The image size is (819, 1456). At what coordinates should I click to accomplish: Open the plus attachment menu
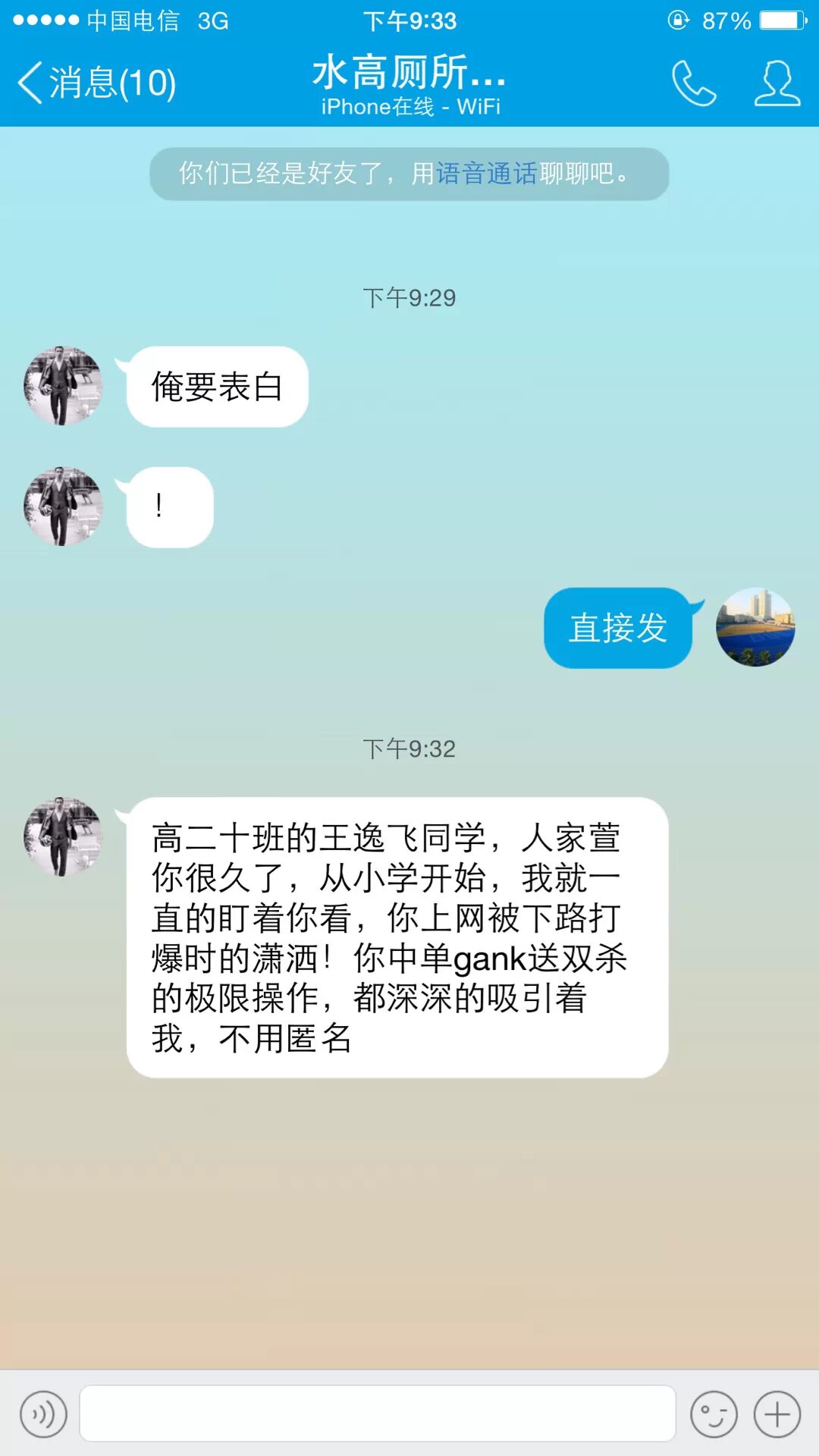777,1414
